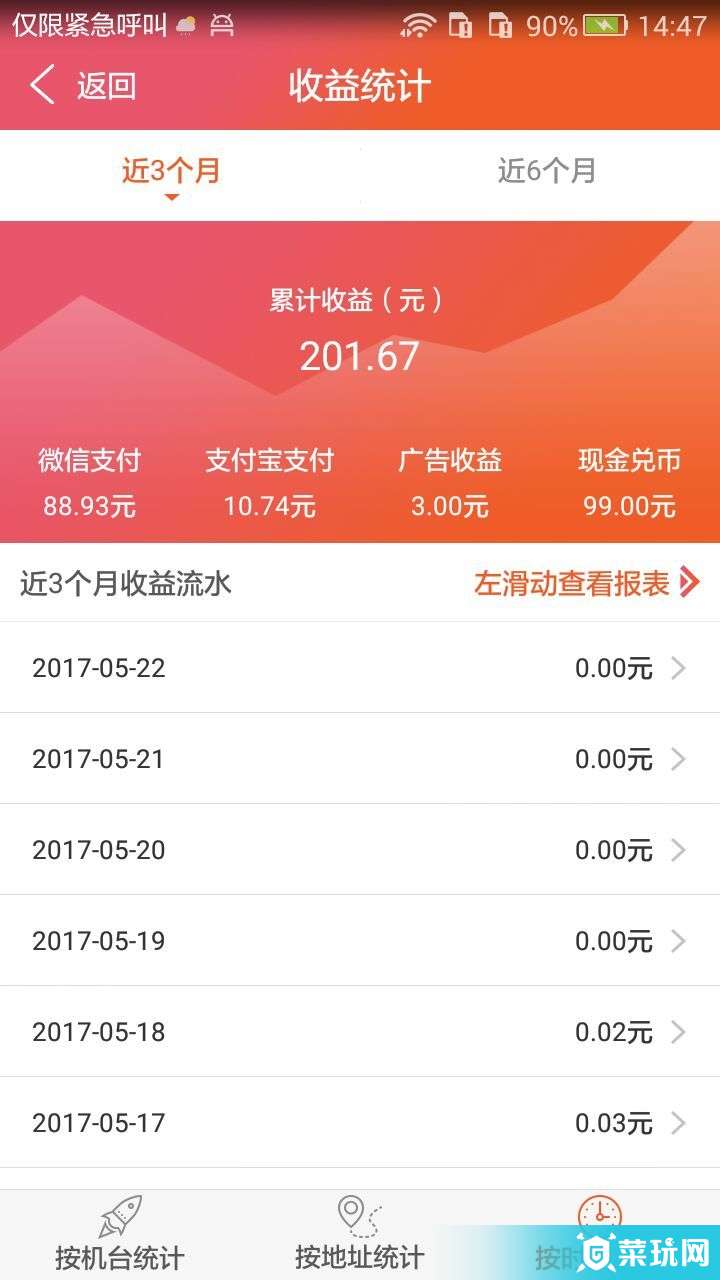The image size is (720, 1280).
Task: Tap the 微信支付 amount 88.93元
Action: coord(91,505)
